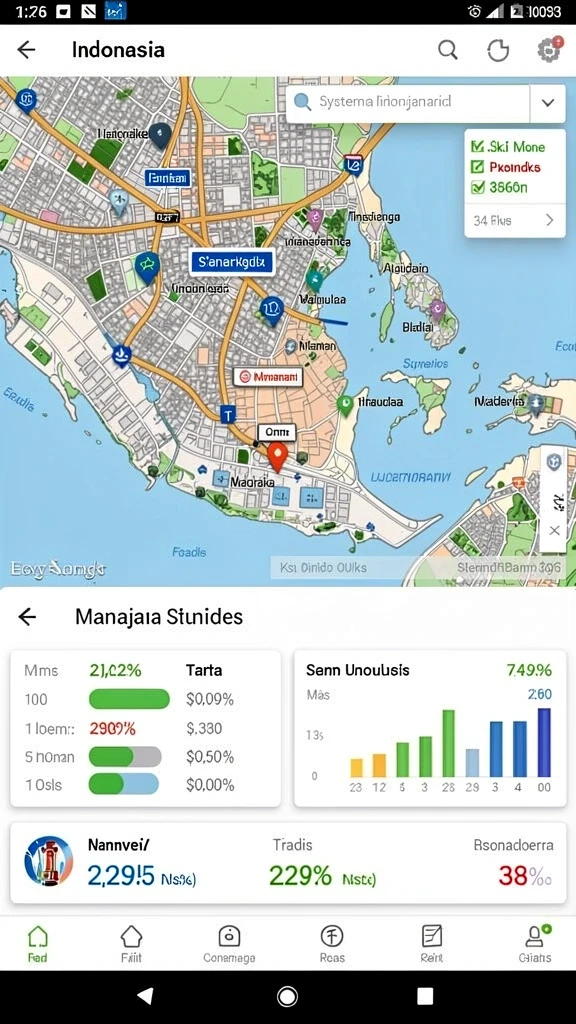Tap the map search field
This screenshot has height=1024, width=576.
(x=408, y=103)
